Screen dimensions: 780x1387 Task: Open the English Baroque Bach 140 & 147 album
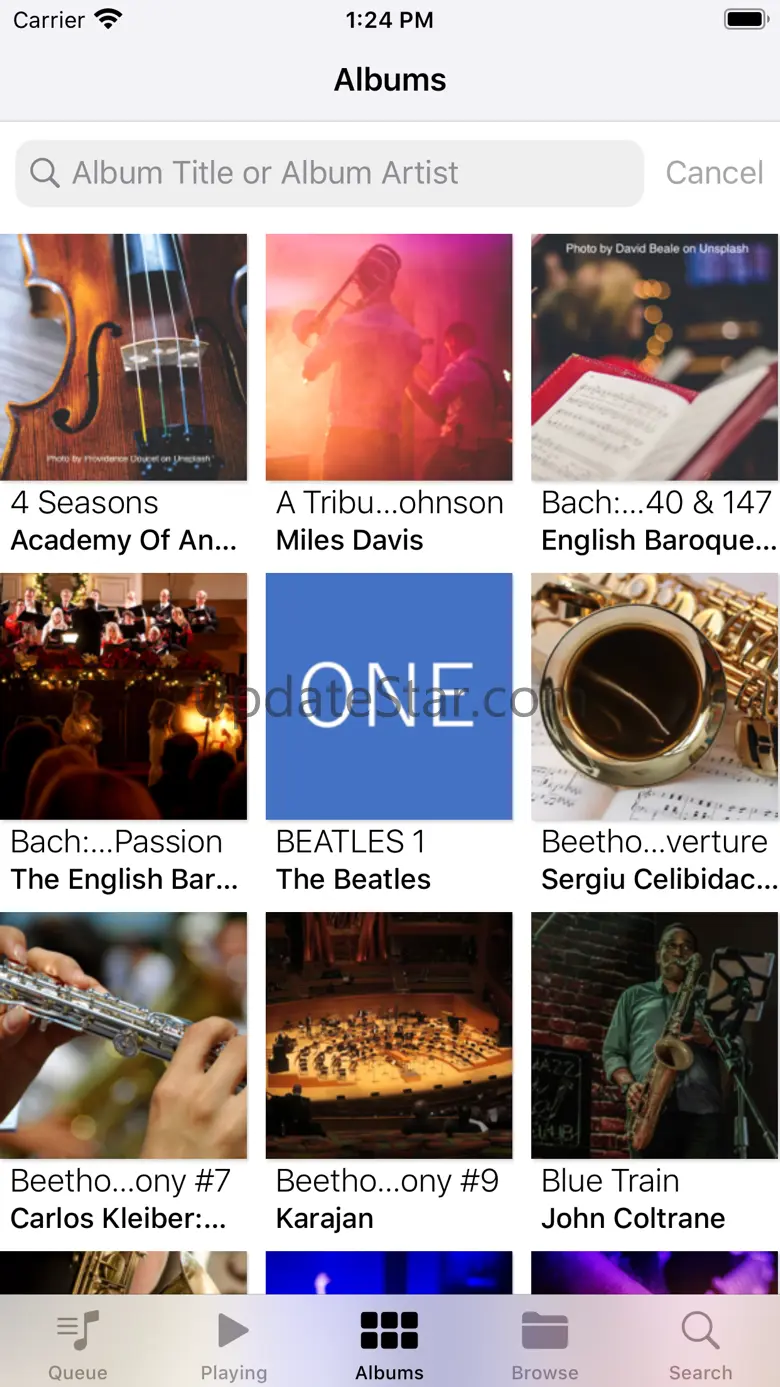(654, 358)
